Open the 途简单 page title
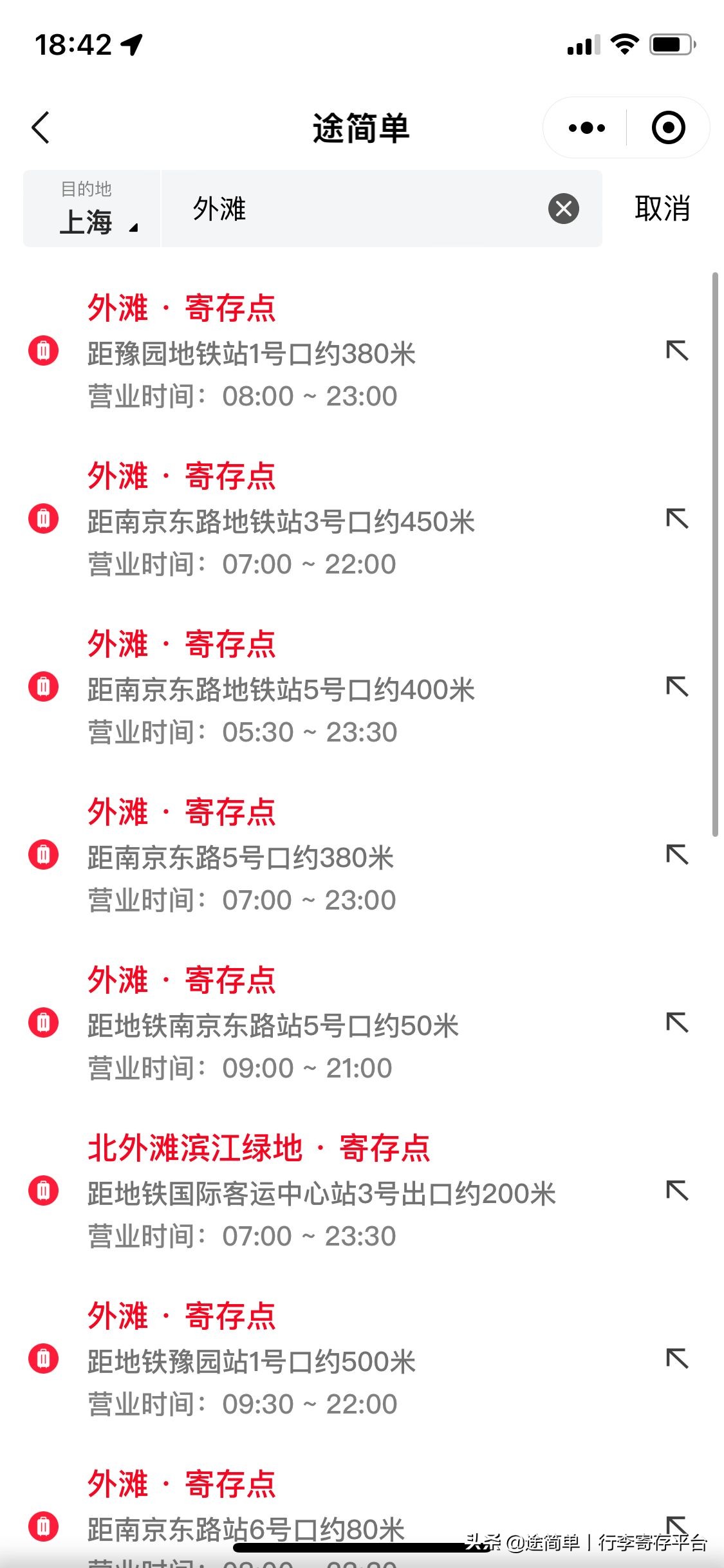The image size is (724, 1568). [362, 127]
